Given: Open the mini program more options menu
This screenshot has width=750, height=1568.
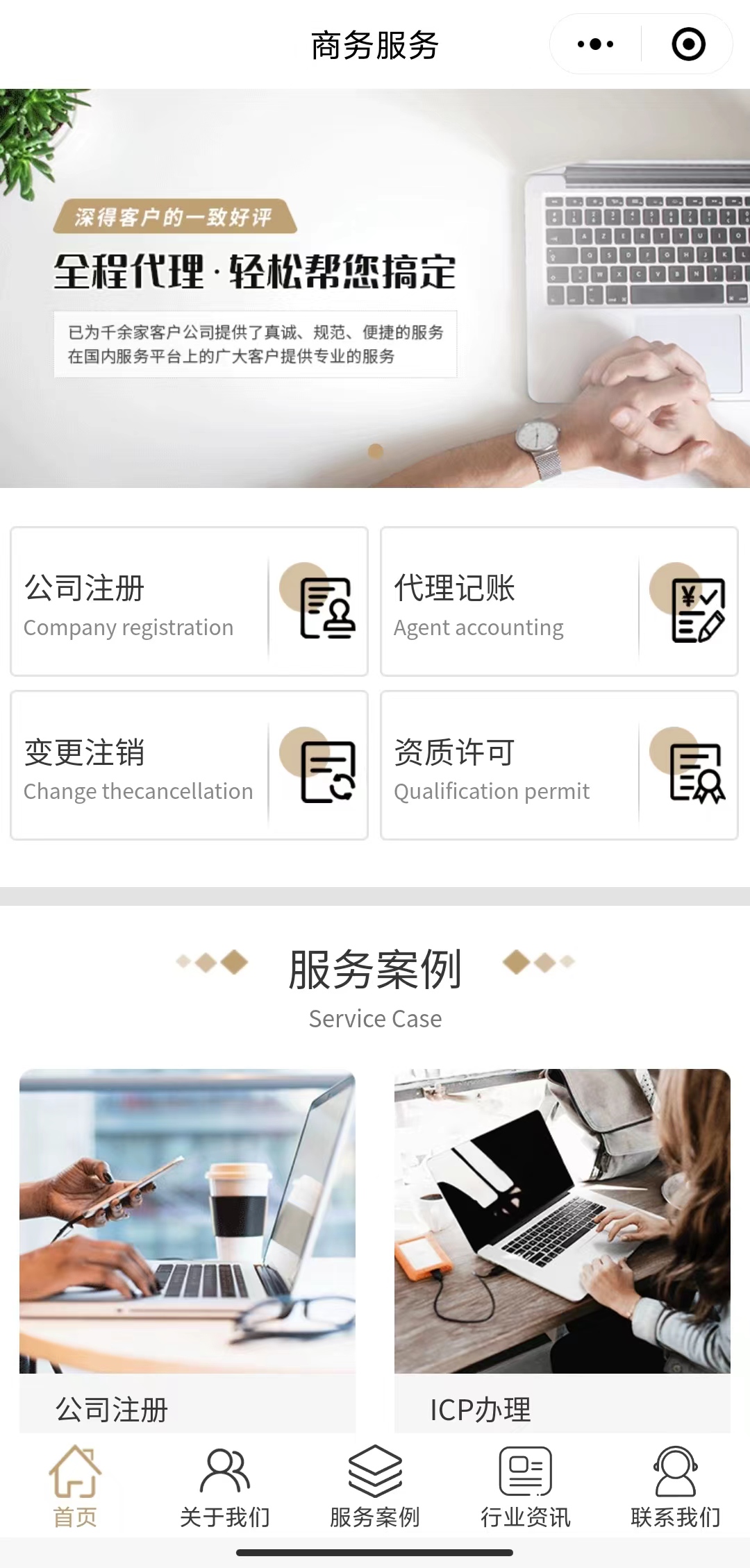Looking at the screenshot, I should [x=595, y=44].
